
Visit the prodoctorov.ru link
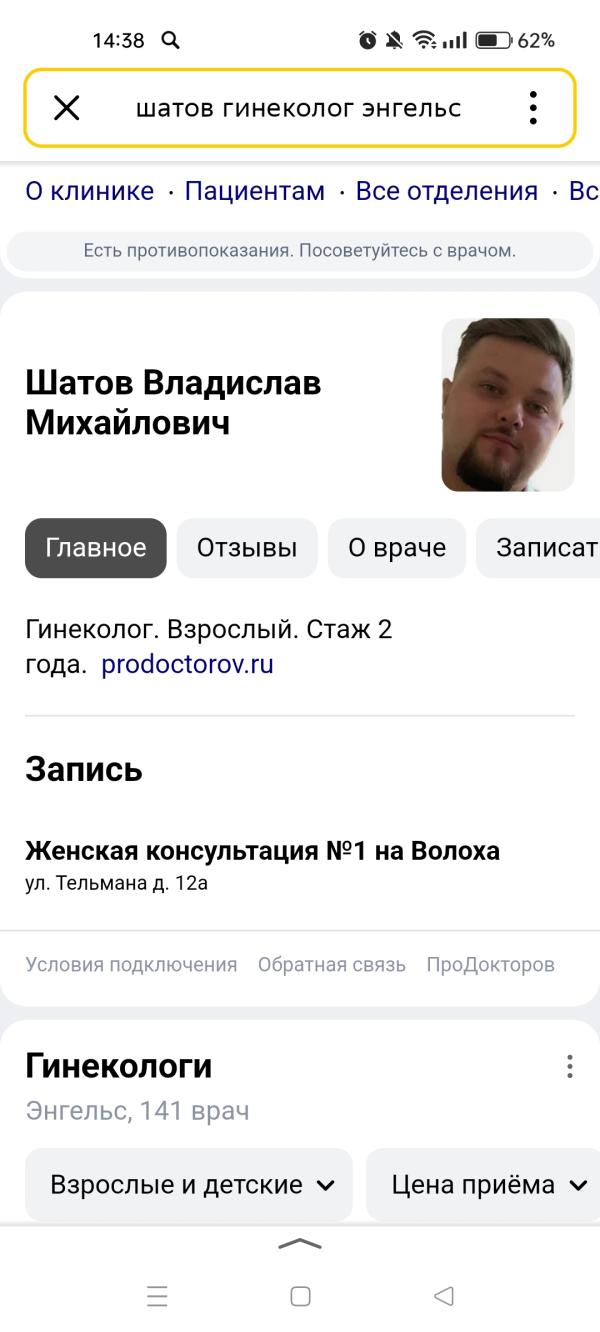[x=187, y=664]
